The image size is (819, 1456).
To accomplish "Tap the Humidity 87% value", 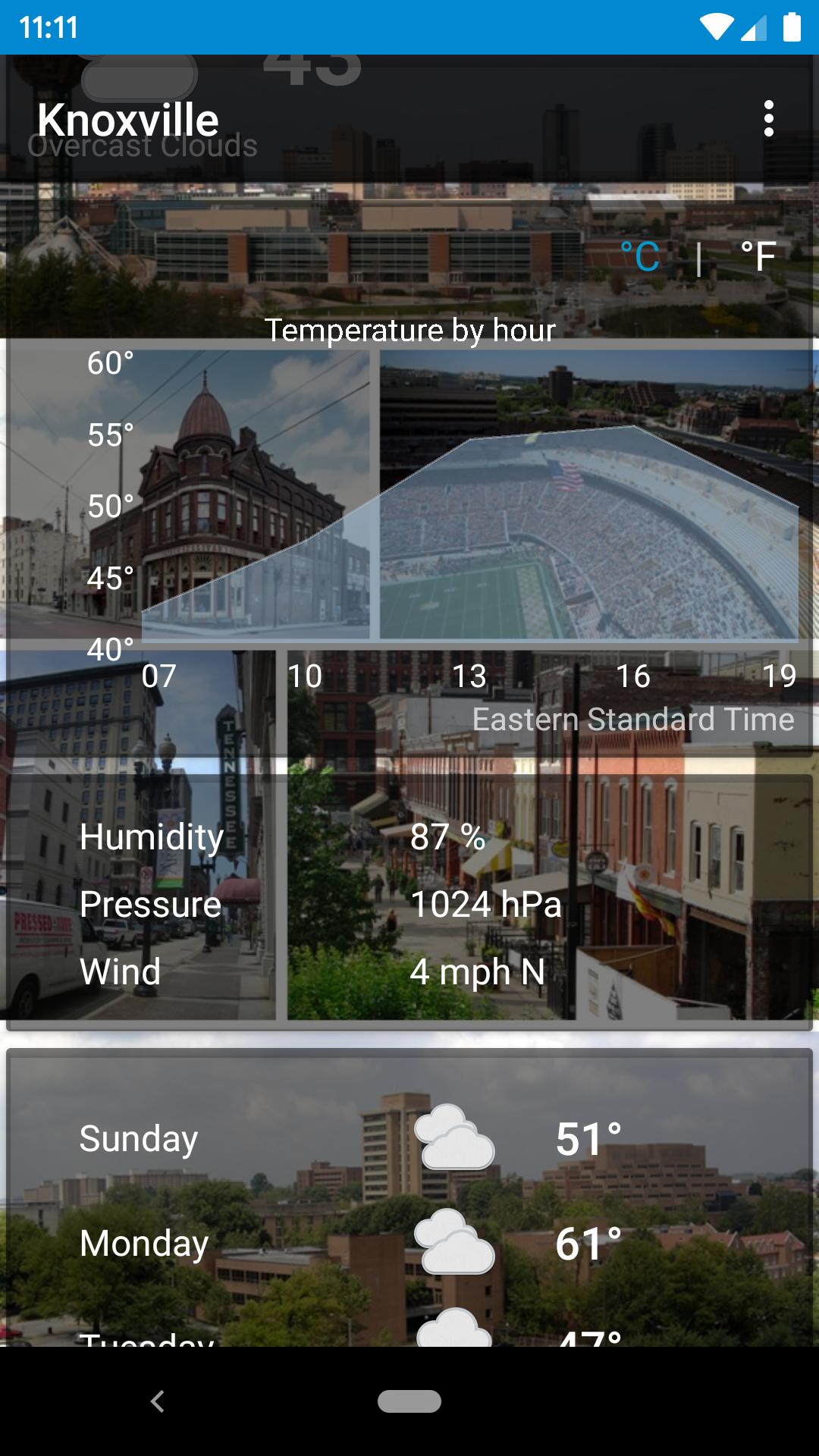I will pos(447,837).
